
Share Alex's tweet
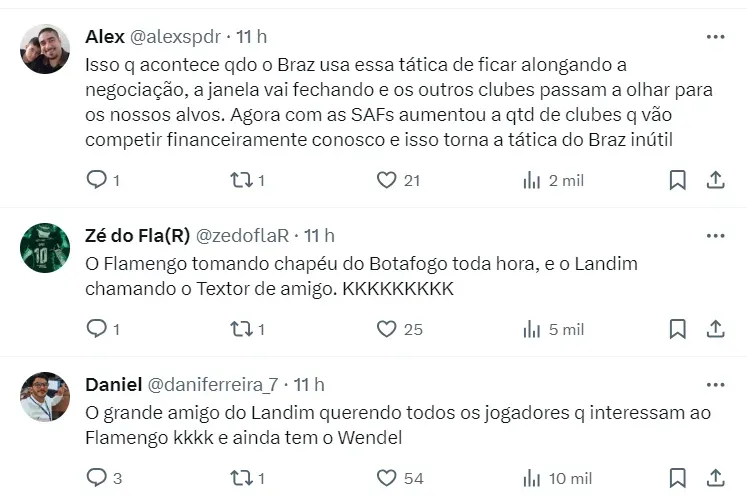point(715,180)
